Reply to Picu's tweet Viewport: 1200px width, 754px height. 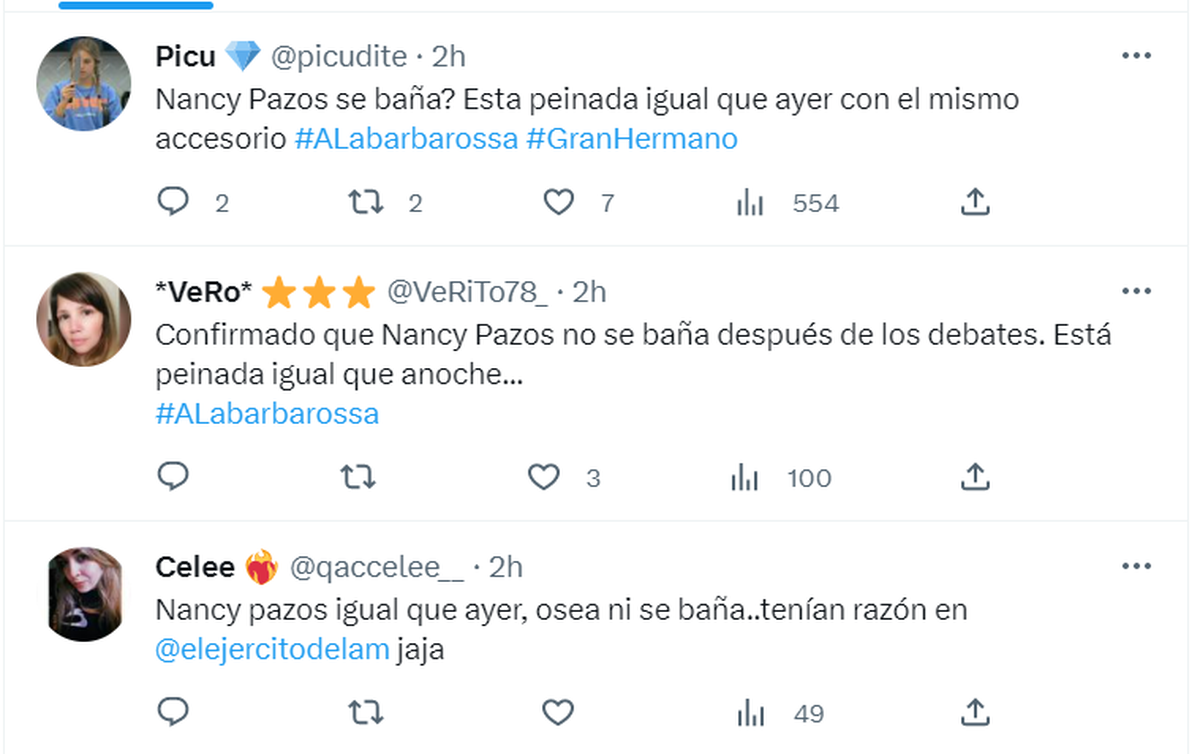click(174, 203)
